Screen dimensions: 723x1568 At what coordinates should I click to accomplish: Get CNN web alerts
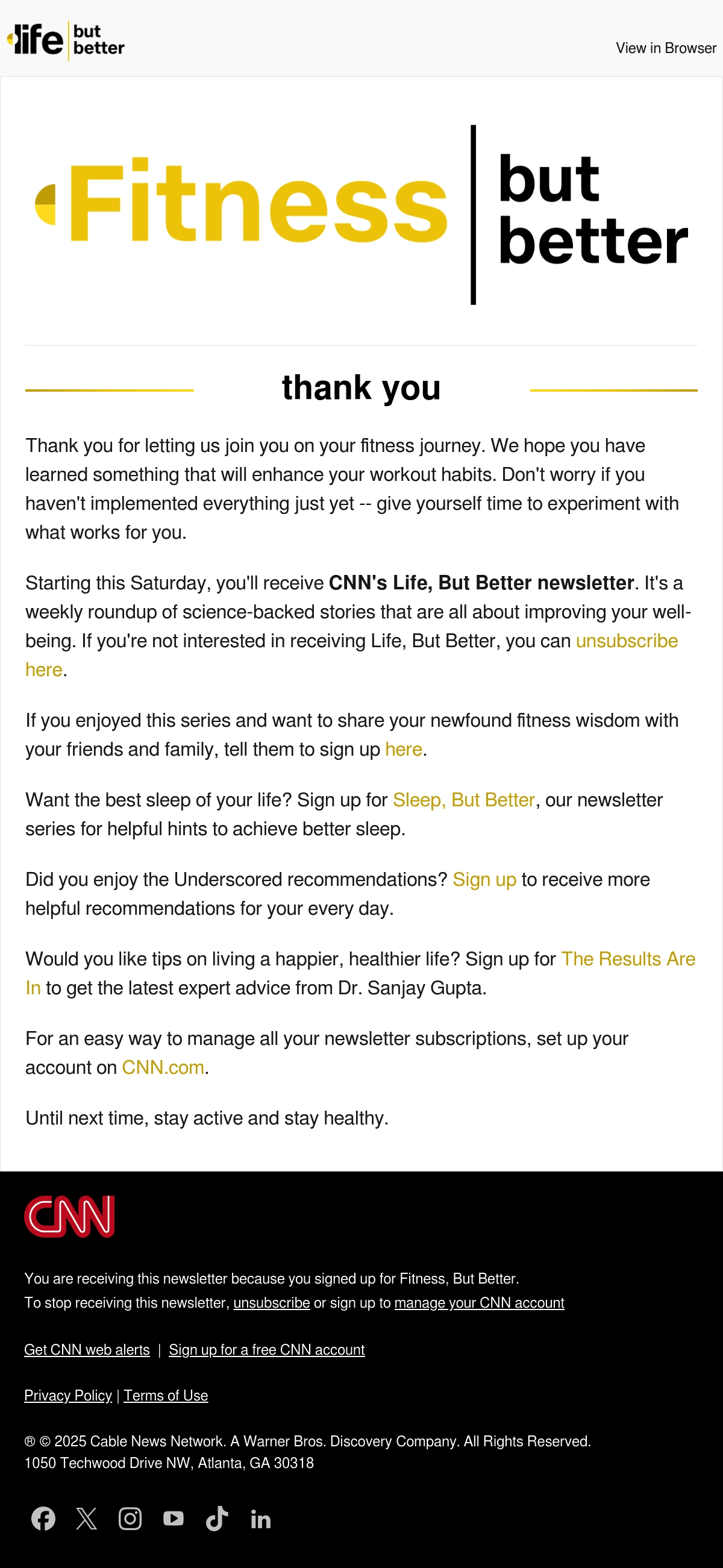[87, 1349]
